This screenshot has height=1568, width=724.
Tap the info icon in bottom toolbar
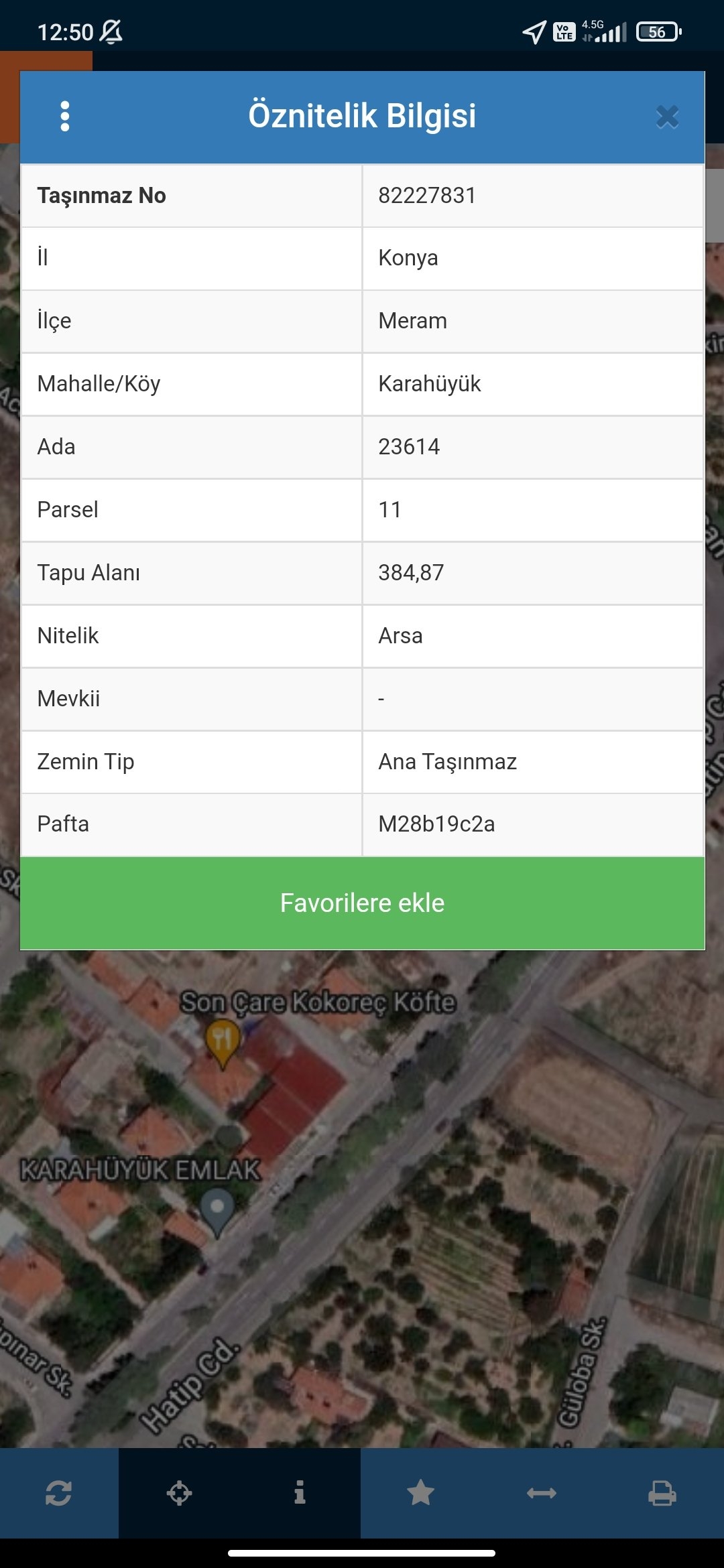(300, 1492)
